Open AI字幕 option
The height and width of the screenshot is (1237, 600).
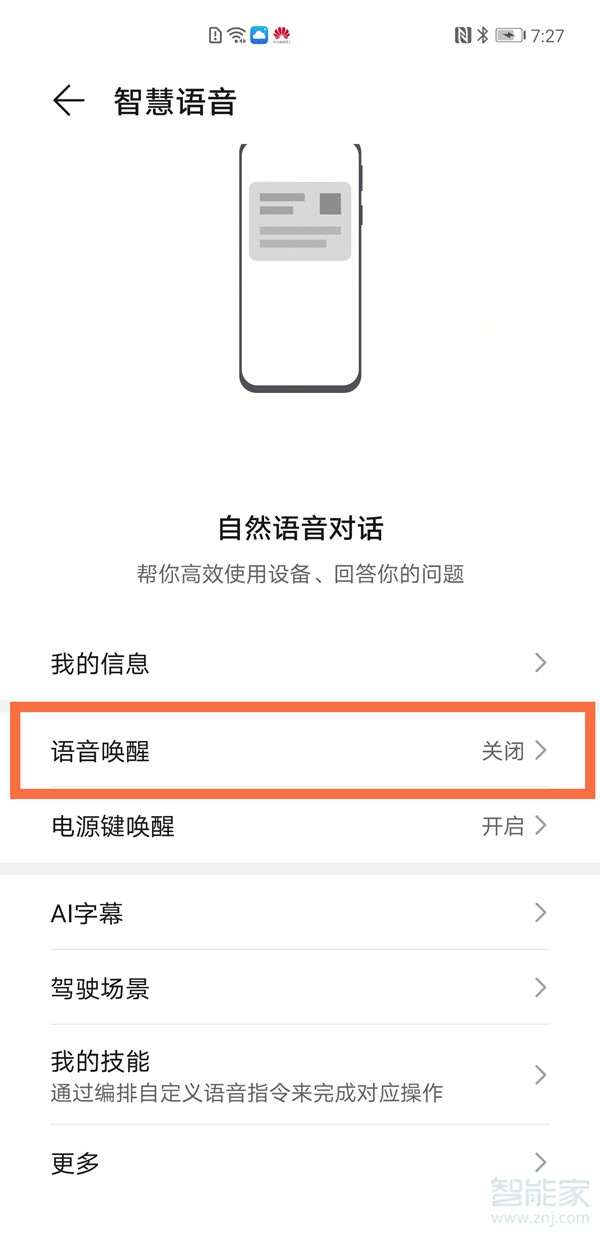coord(300,912)
